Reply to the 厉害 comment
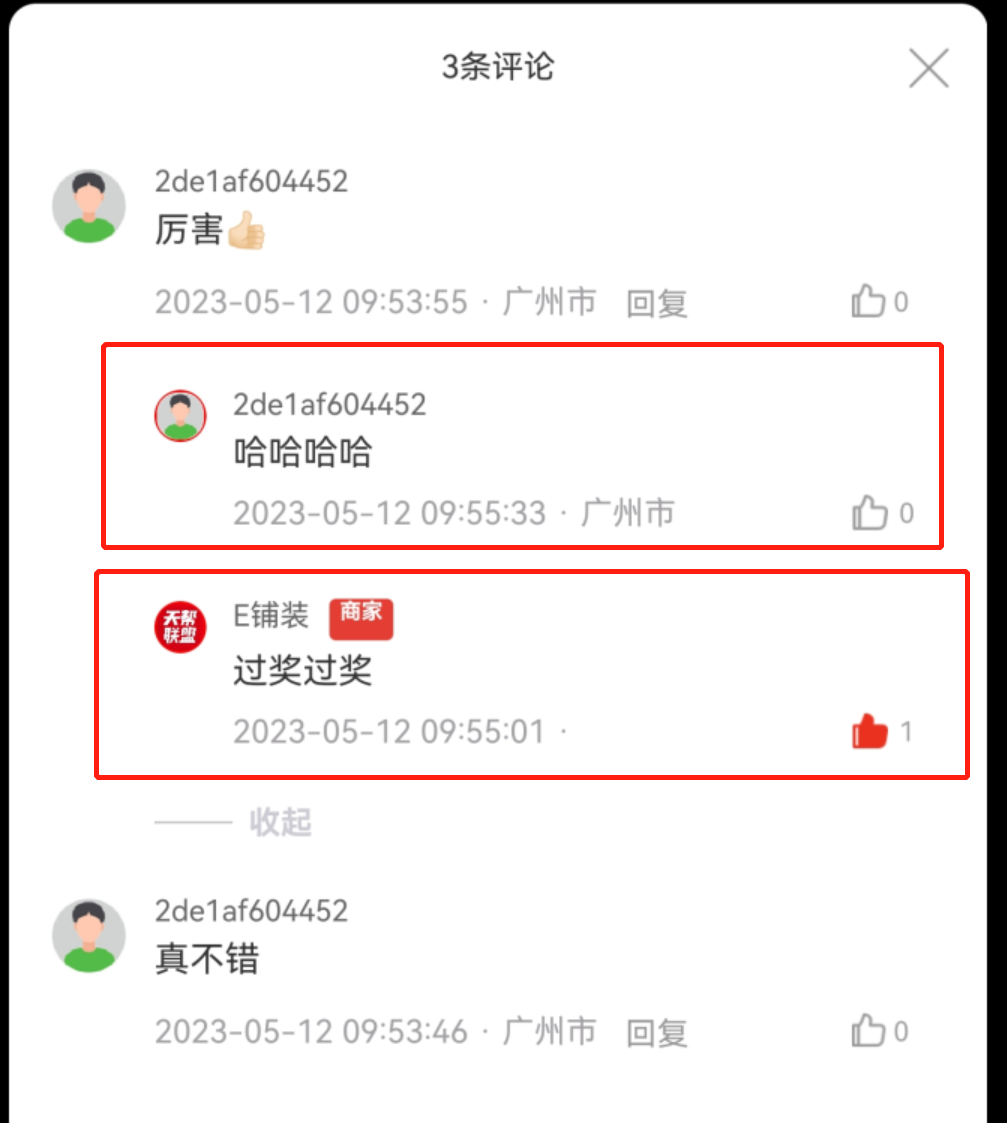Viewport: 1007px width, 1123px height. pyautogui.click(x=657, y=302)
